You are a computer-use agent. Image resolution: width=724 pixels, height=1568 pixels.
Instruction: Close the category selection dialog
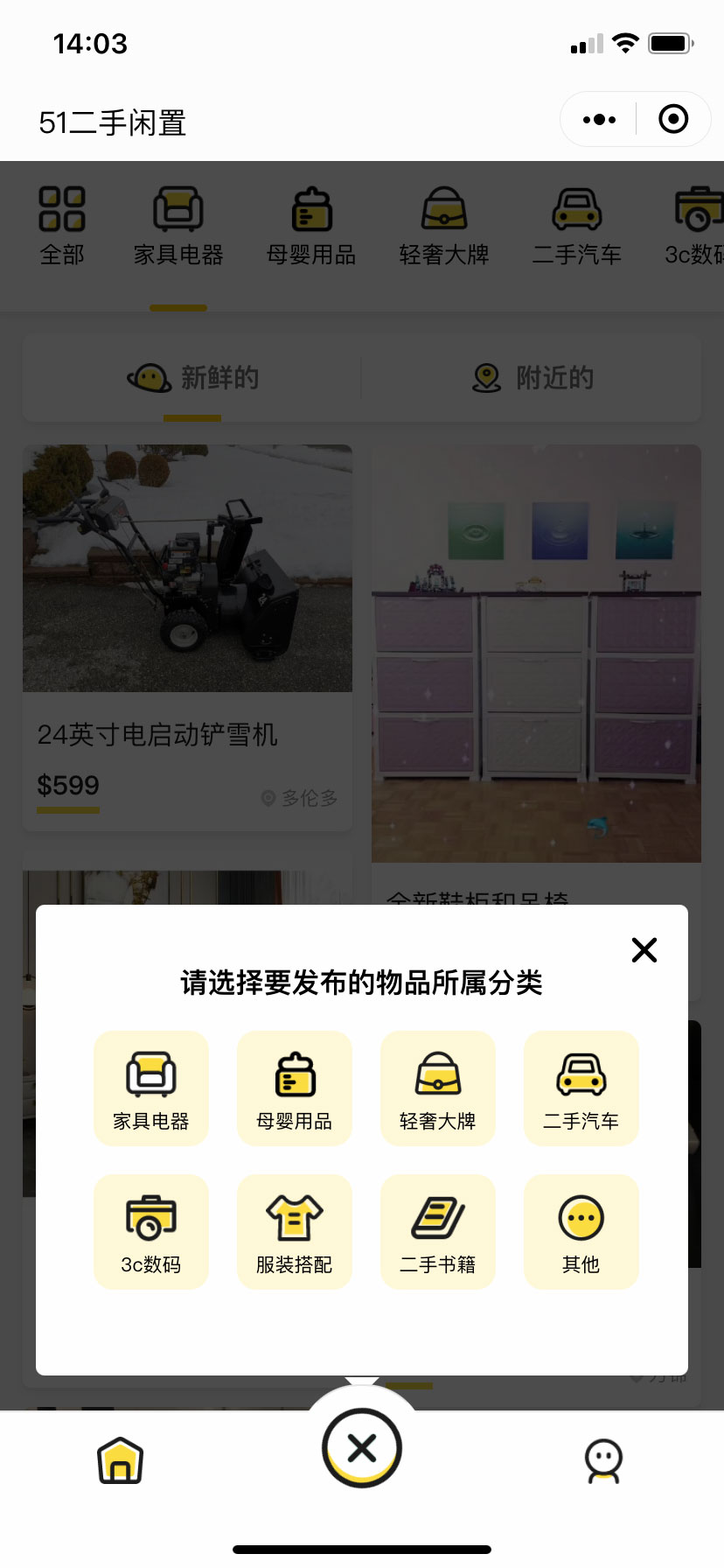(644, 949)
